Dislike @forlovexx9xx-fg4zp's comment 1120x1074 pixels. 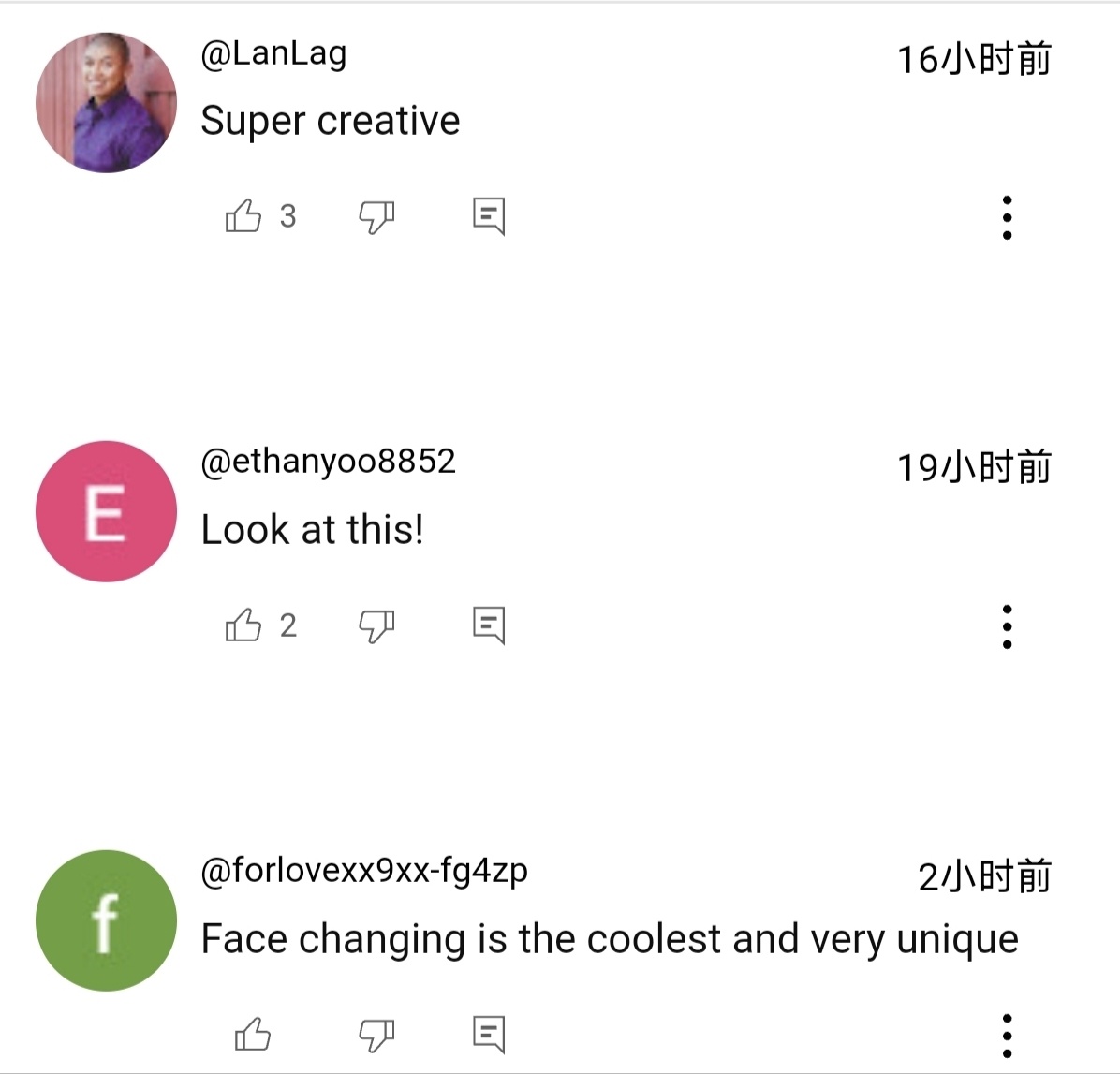pyautogui.click(x=376, y=1034)
